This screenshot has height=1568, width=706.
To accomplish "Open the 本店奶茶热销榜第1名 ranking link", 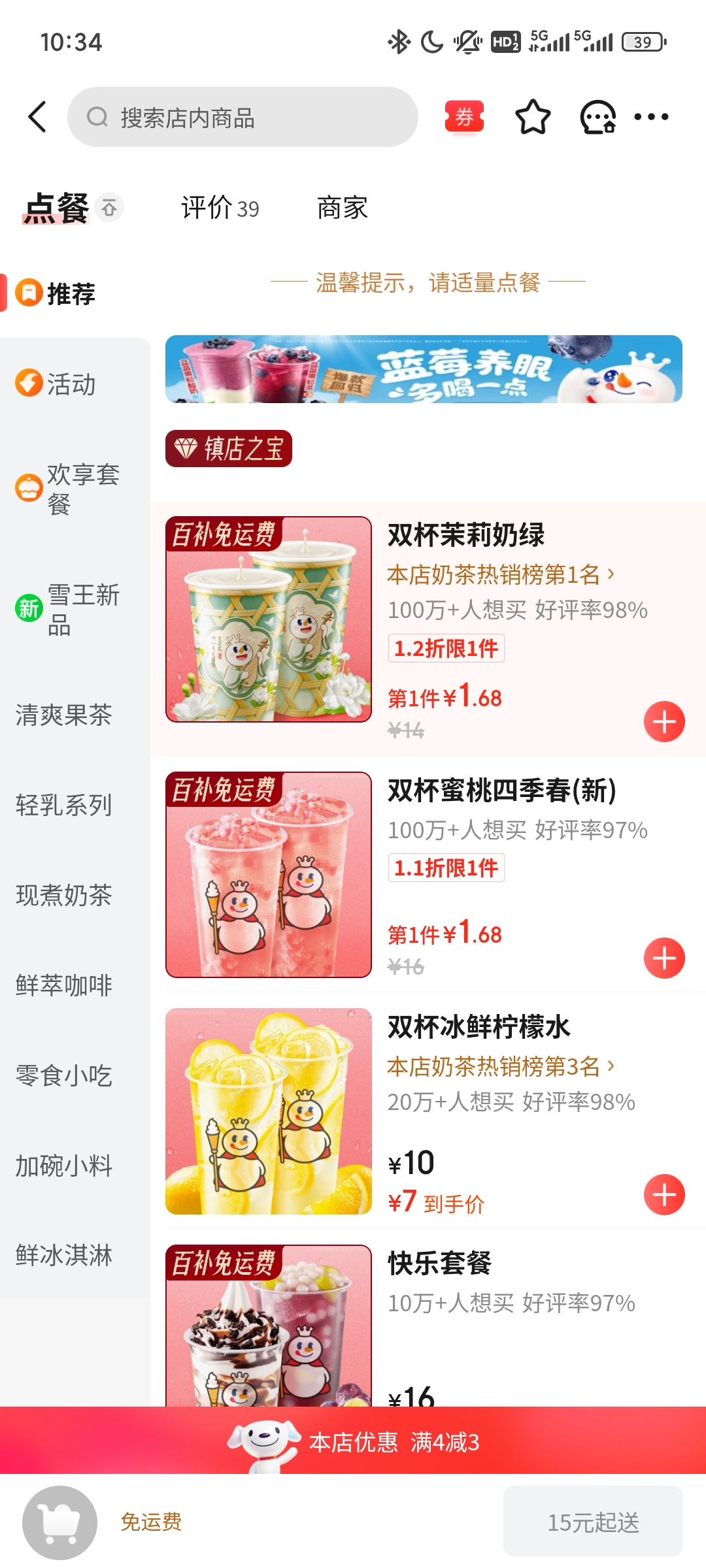I will click(501, 574).
